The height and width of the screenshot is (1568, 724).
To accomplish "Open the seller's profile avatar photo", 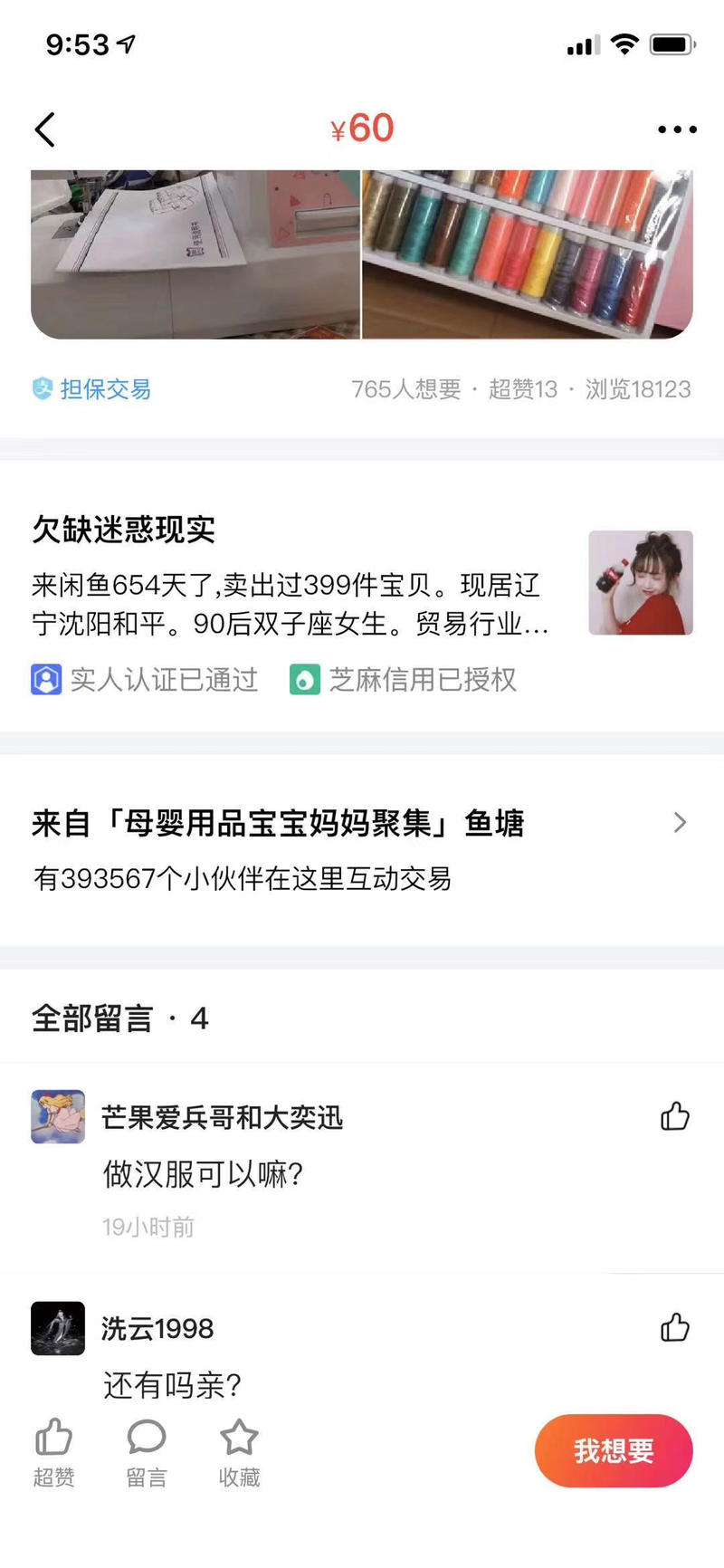I will [640, 583].
